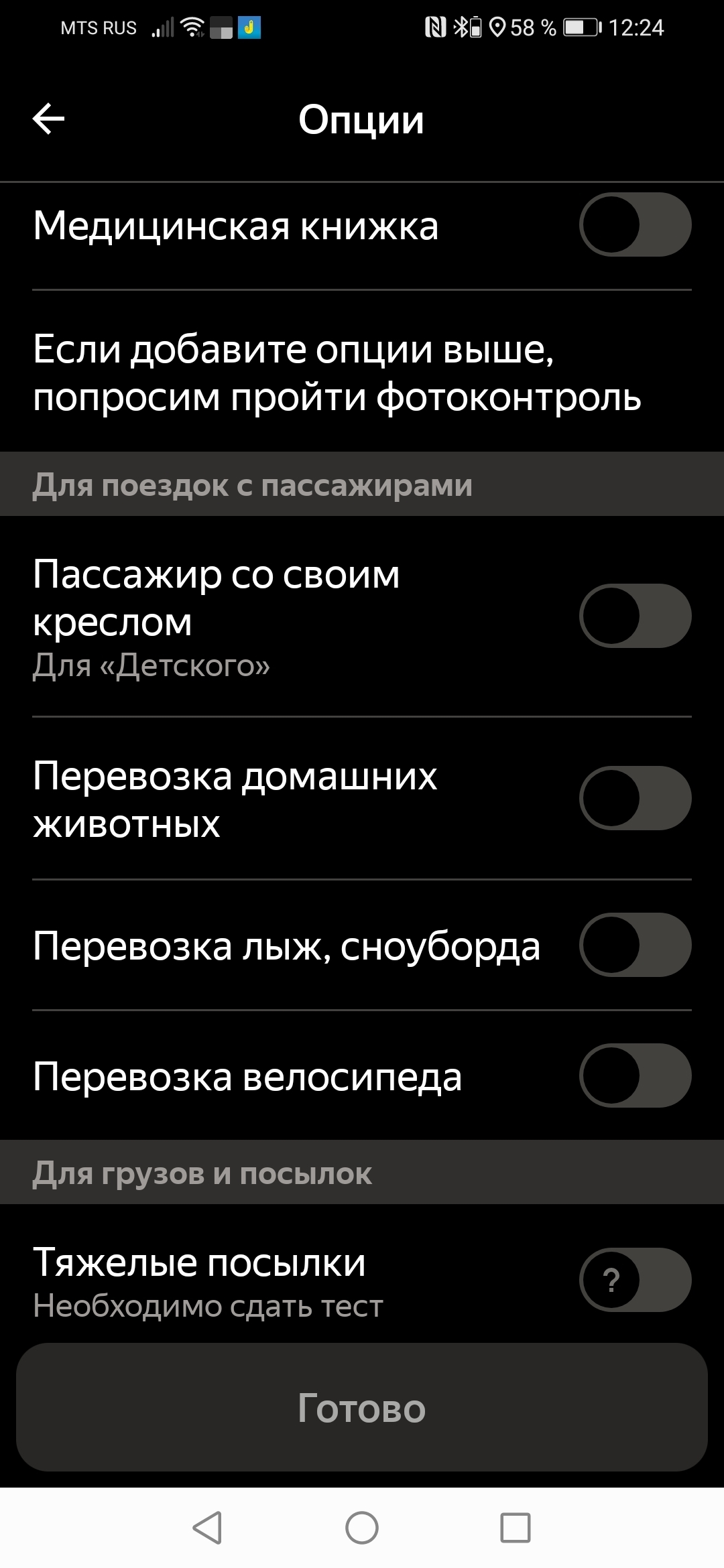Enable the Медицинская книжка option
Viewport: 724px width, 1568px height.
[x=635, y=224]
